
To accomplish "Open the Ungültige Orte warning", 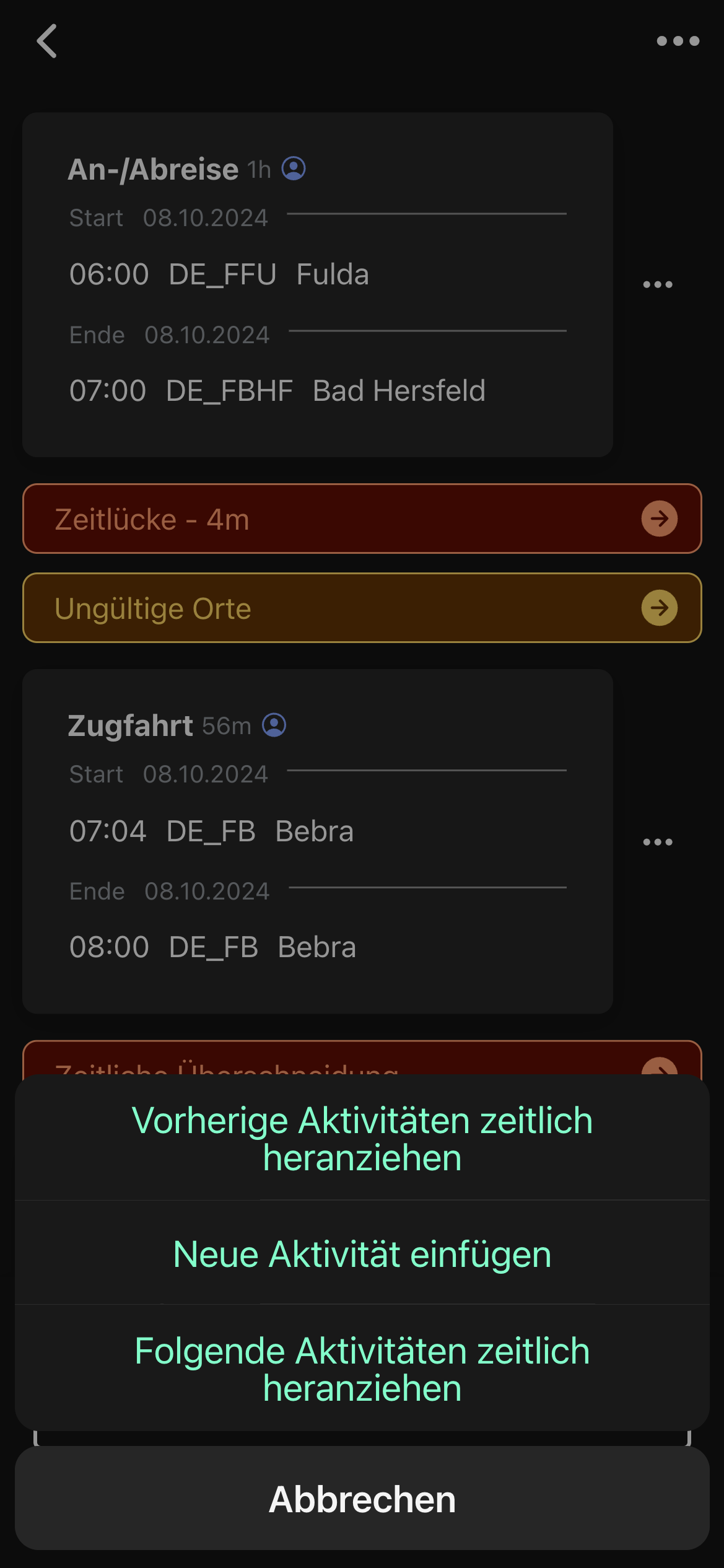I will click(362, 608).
